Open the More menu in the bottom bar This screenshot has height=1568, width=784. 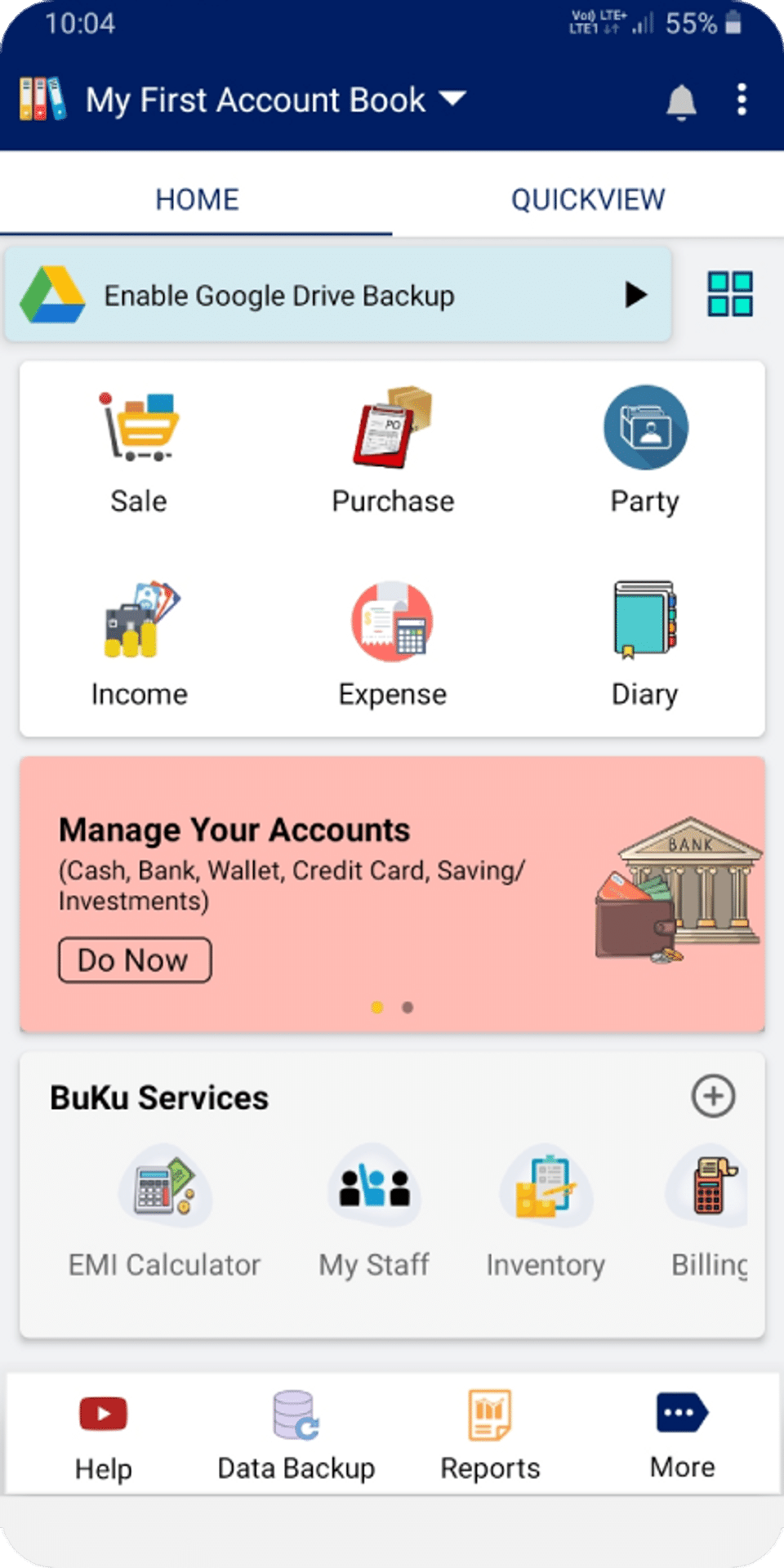coord(682,1436)
